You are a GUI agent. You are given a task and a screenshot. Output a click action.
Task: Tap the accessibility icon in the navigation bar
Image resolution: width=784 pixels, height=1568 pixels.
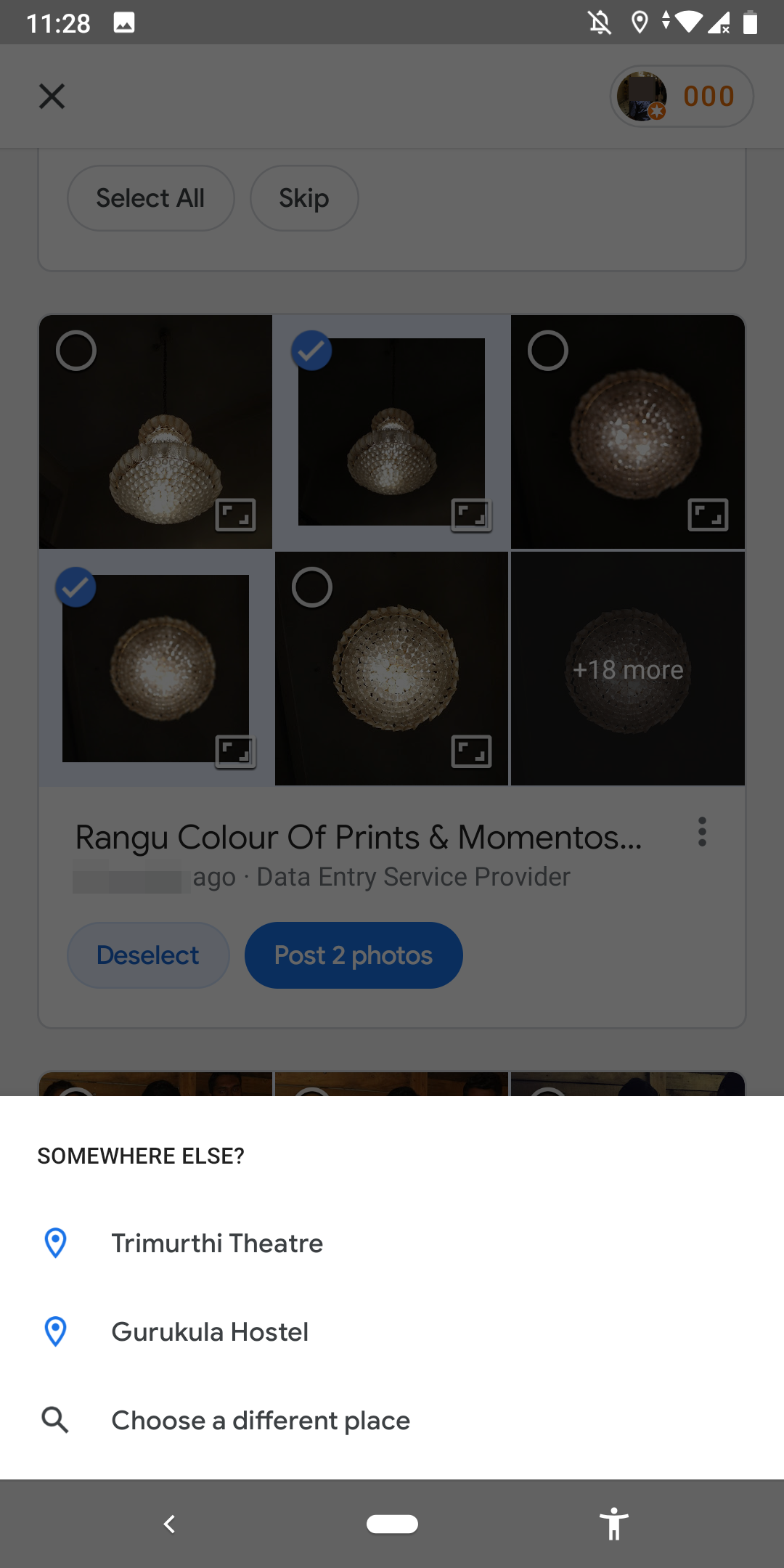click(615, 1524)
